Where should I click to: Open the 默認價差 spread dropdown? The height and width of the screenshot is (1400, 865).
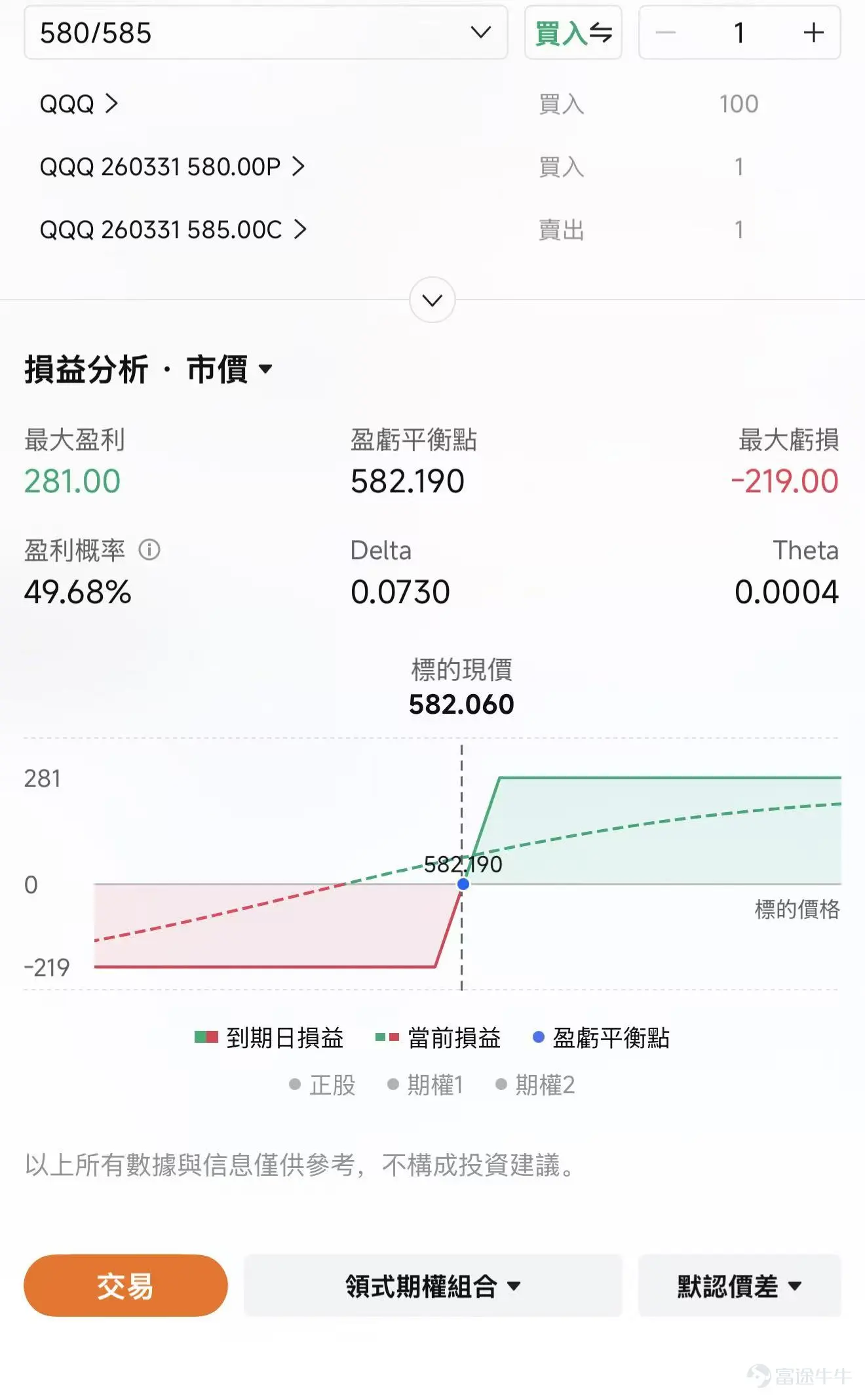coord(739,1285)
